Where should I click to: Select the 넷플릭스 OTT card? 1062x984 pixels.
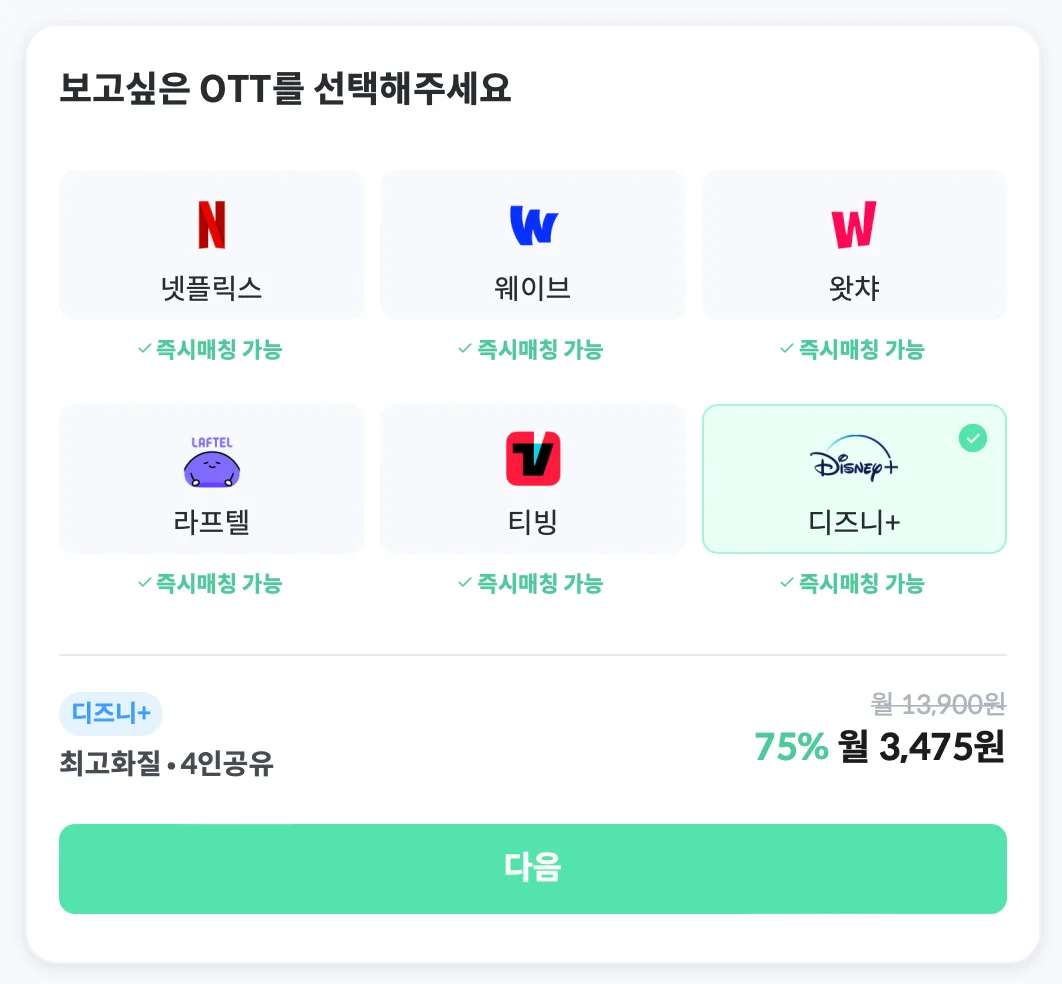point(211,245)
